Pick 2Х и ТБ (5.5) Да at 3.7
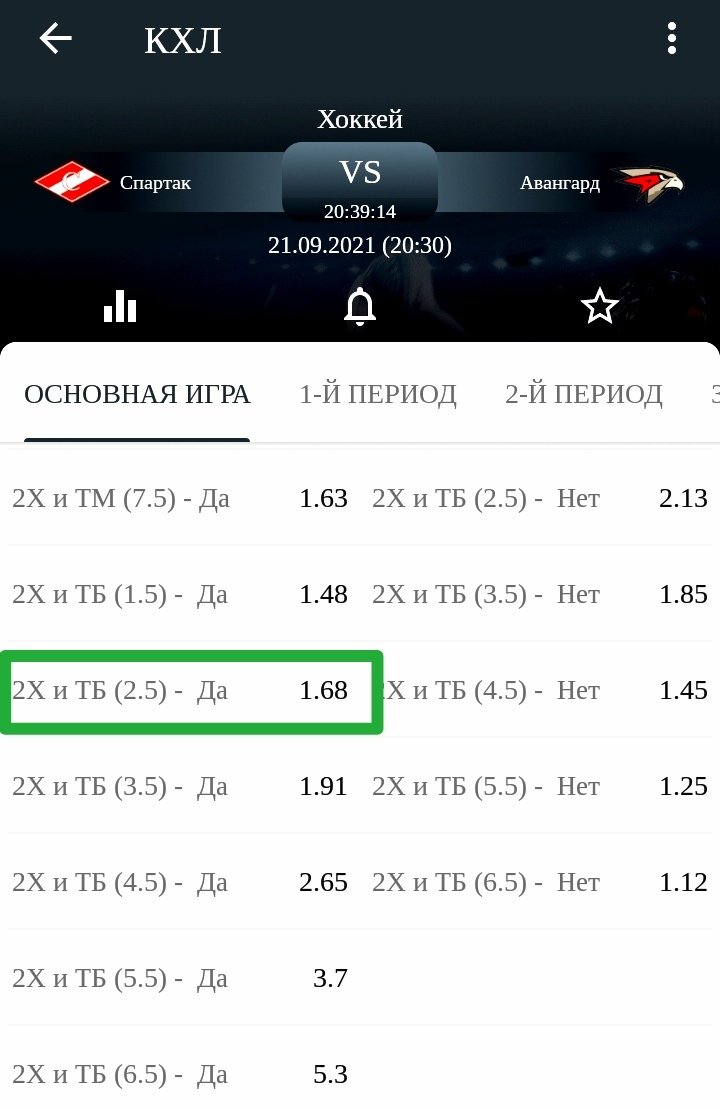 180,978
